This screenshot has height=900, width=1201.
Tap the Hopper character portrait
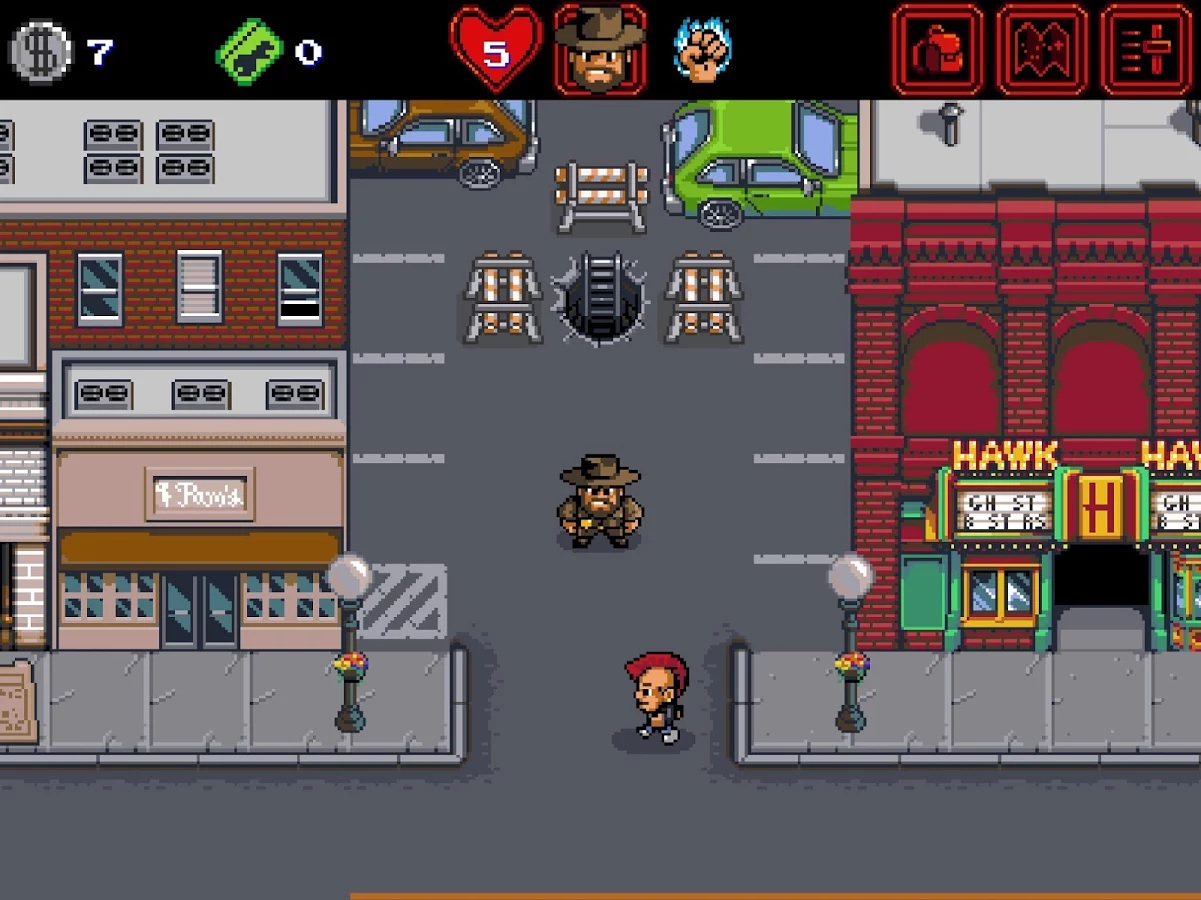(600, 50)
